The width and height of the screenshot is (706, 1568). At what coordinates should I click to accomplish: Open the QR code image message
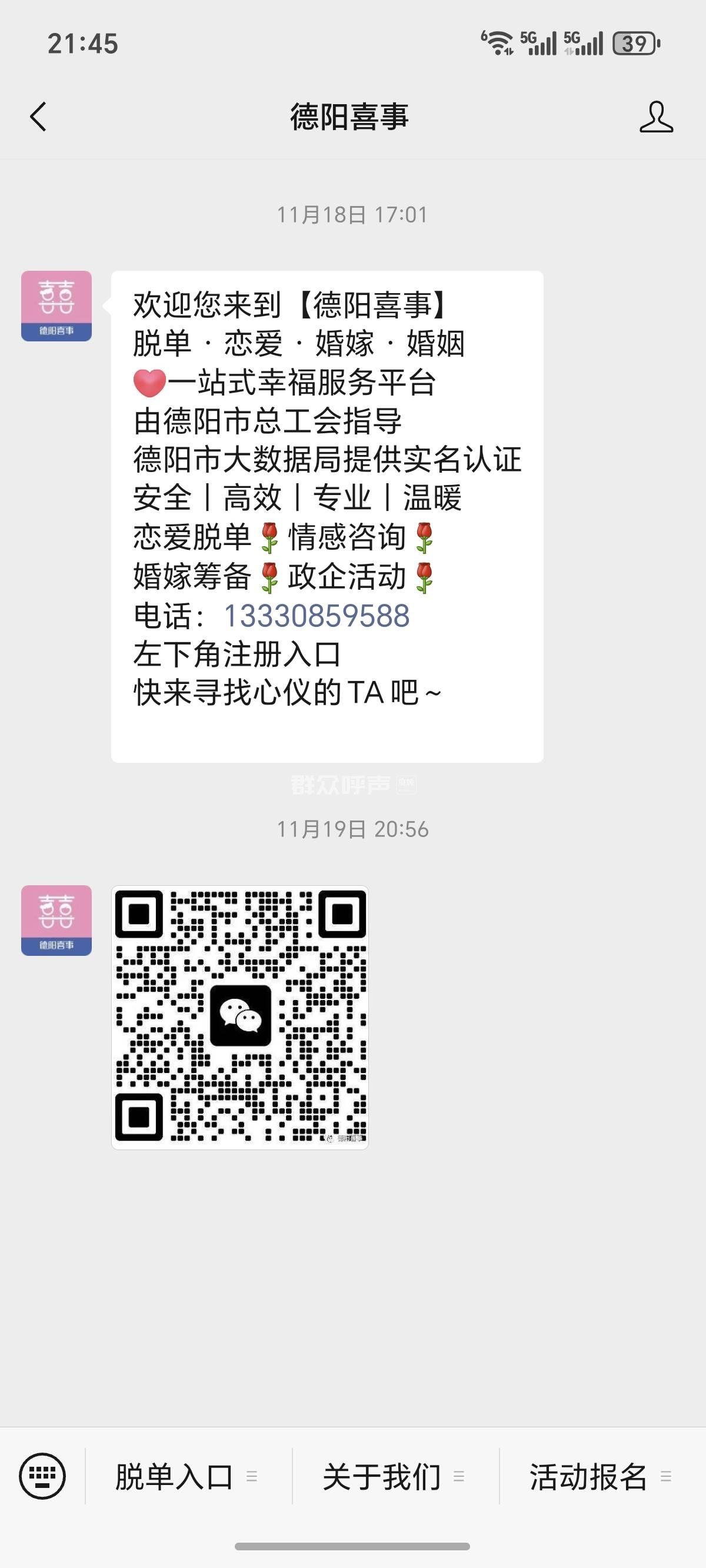coord(240,1016)
